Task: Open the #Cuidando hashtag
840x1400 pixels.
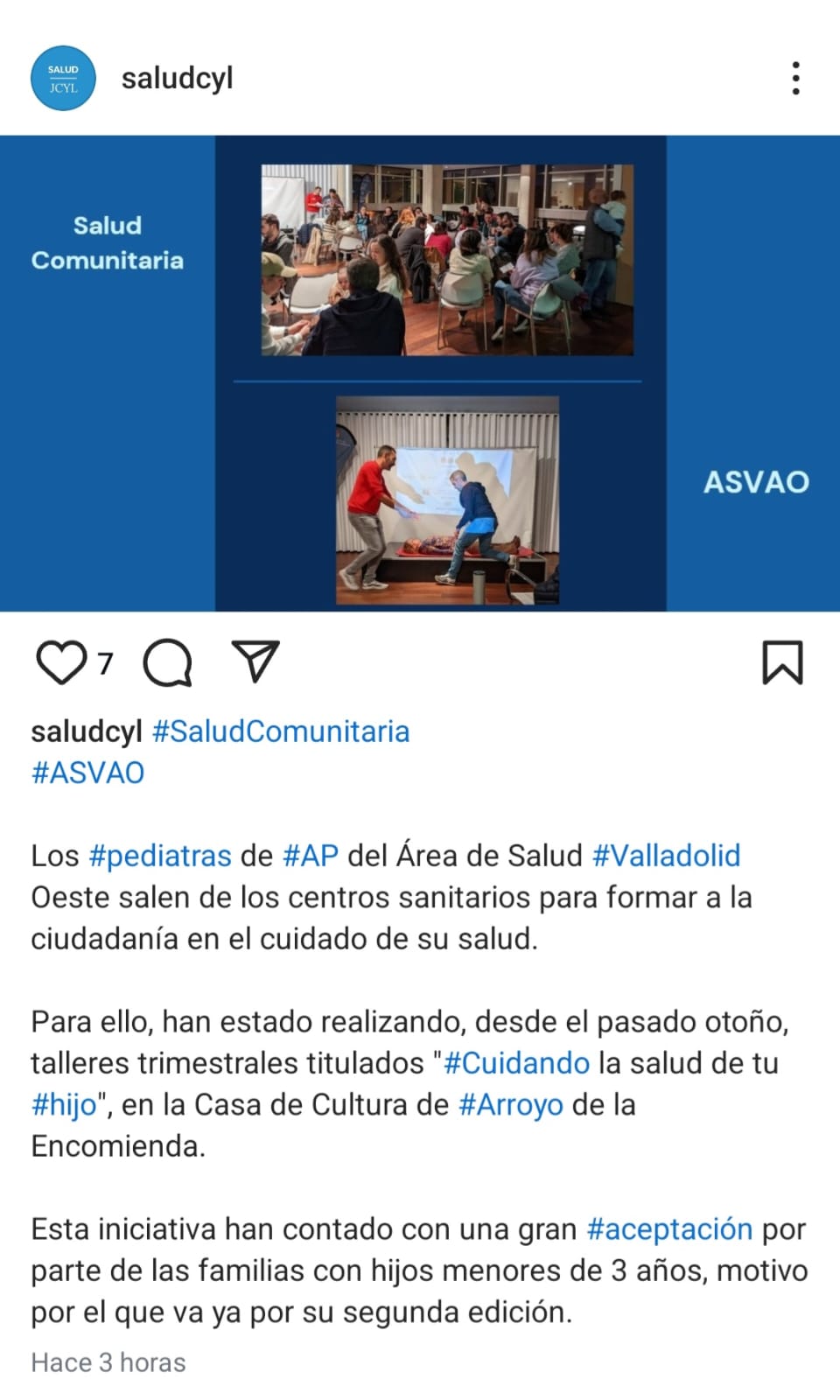Action: coord(516,1063)
